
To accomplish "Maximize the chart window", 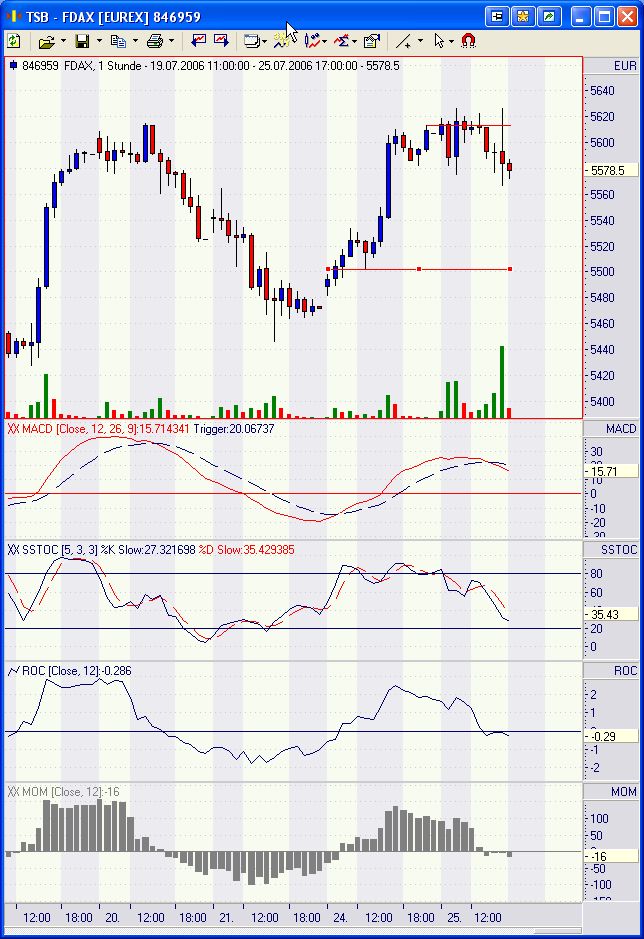I will point(604,16).
